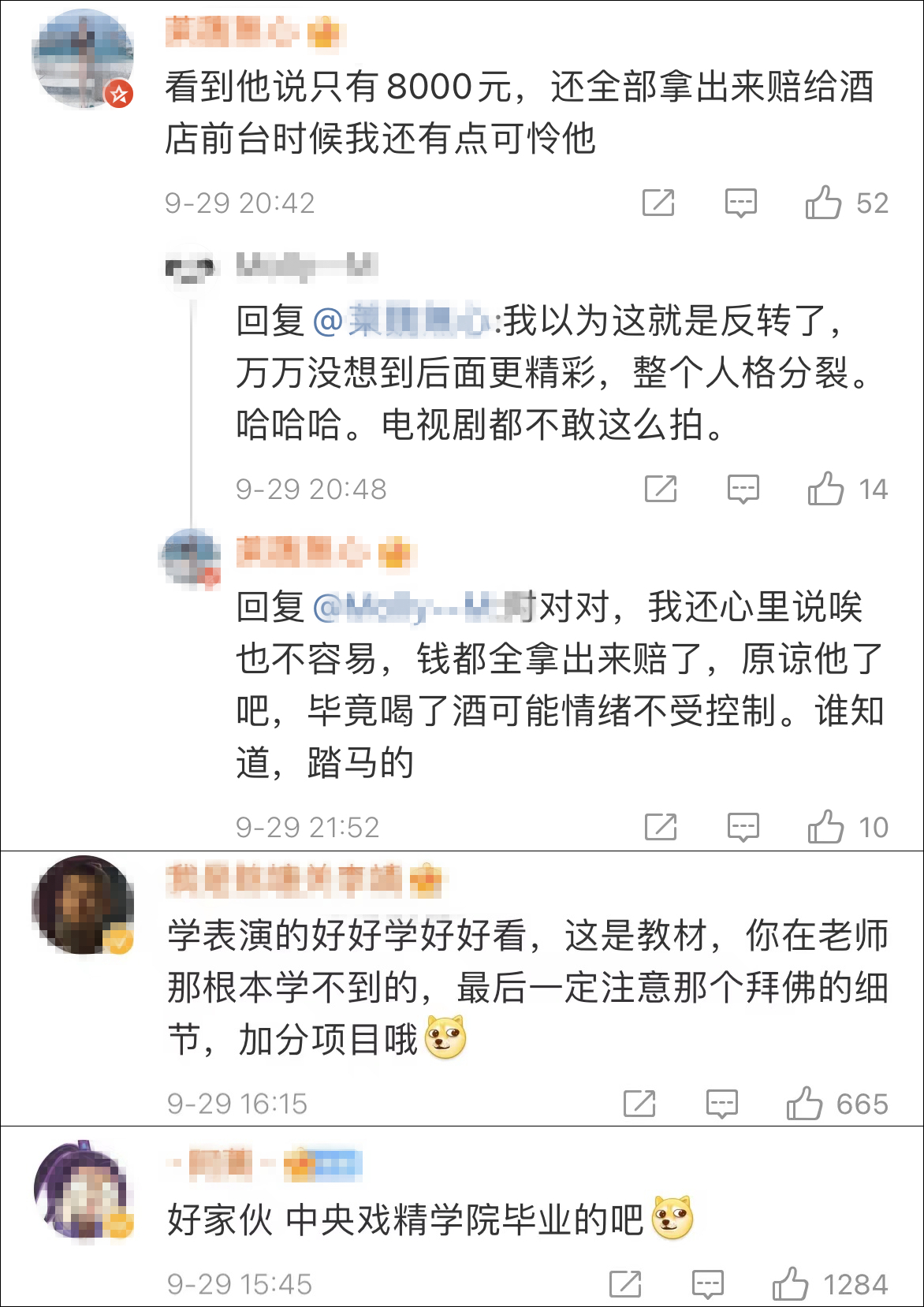Forward the reply posted at 9-29 20:48
Viewport: 924px width, 1307px height.
(661, 489)
